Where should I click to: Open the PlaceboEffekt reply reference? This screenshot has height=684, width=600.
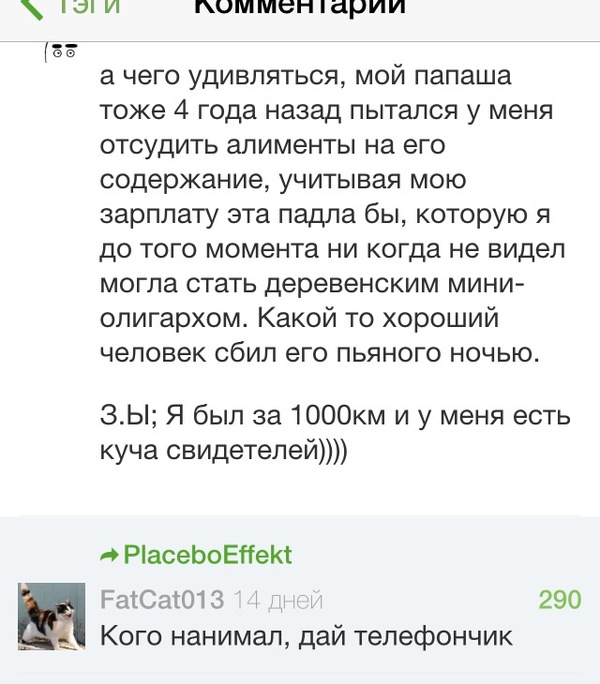[207, 555]
